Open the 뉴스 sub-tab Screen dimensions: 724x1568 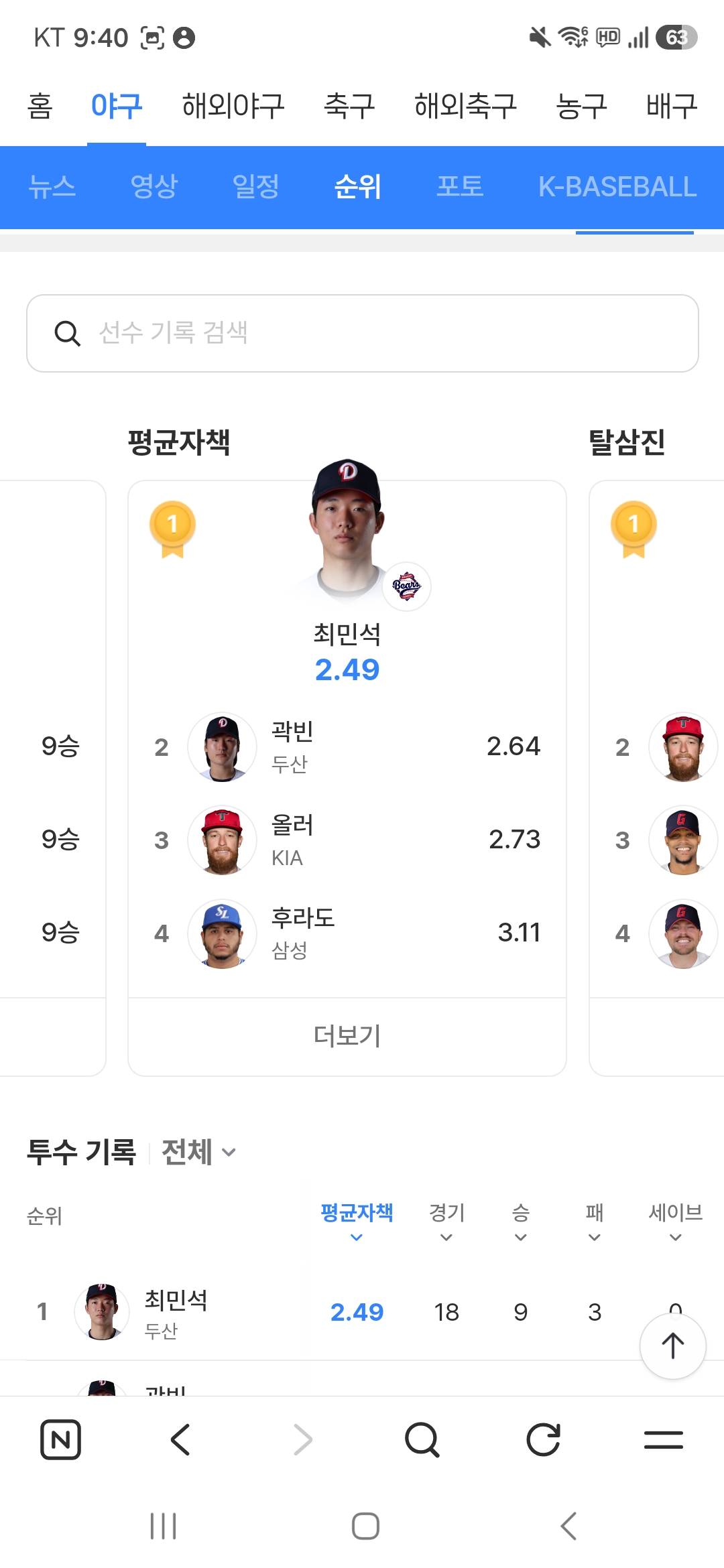click(x=52, y=186)
